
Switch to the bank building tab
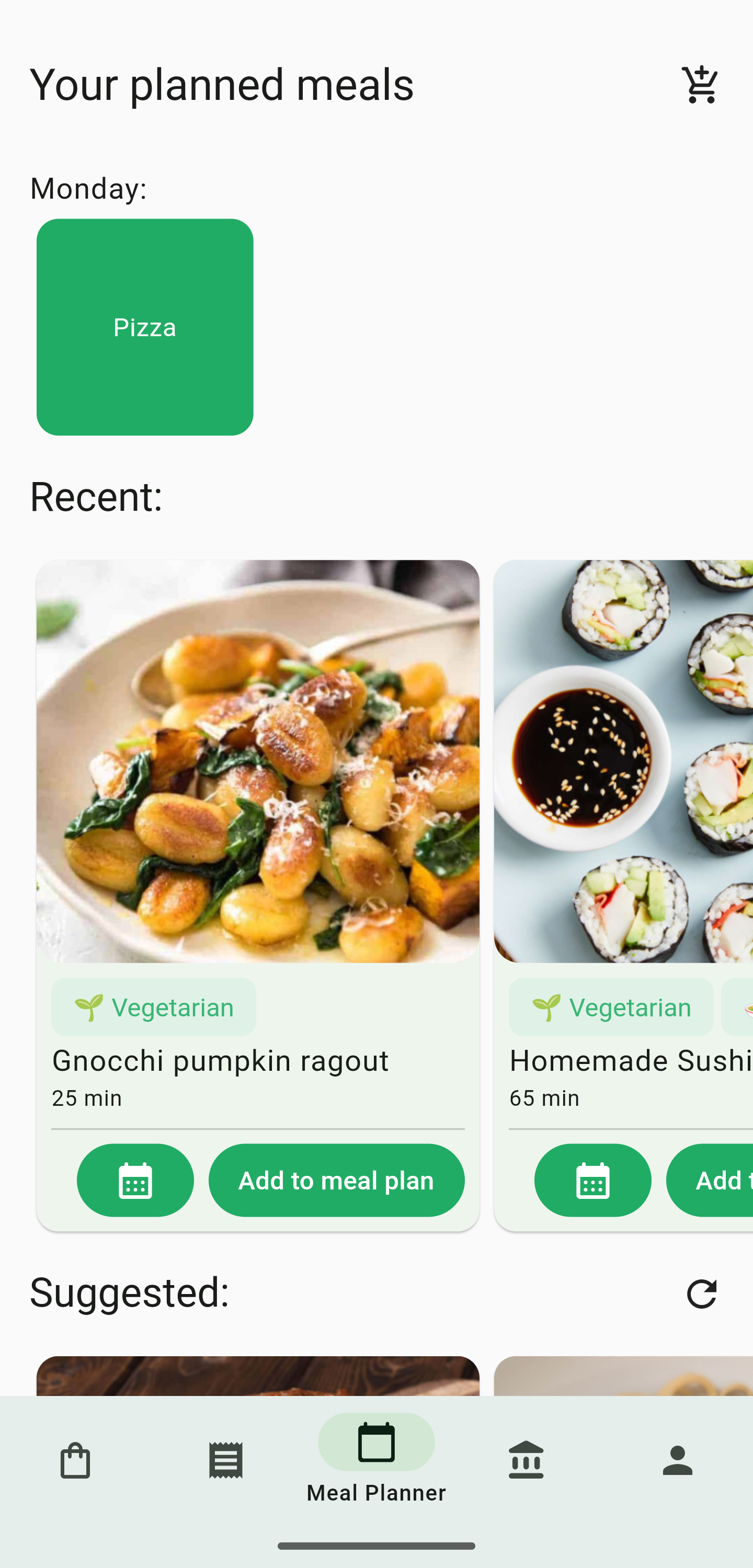(527, 1460)
